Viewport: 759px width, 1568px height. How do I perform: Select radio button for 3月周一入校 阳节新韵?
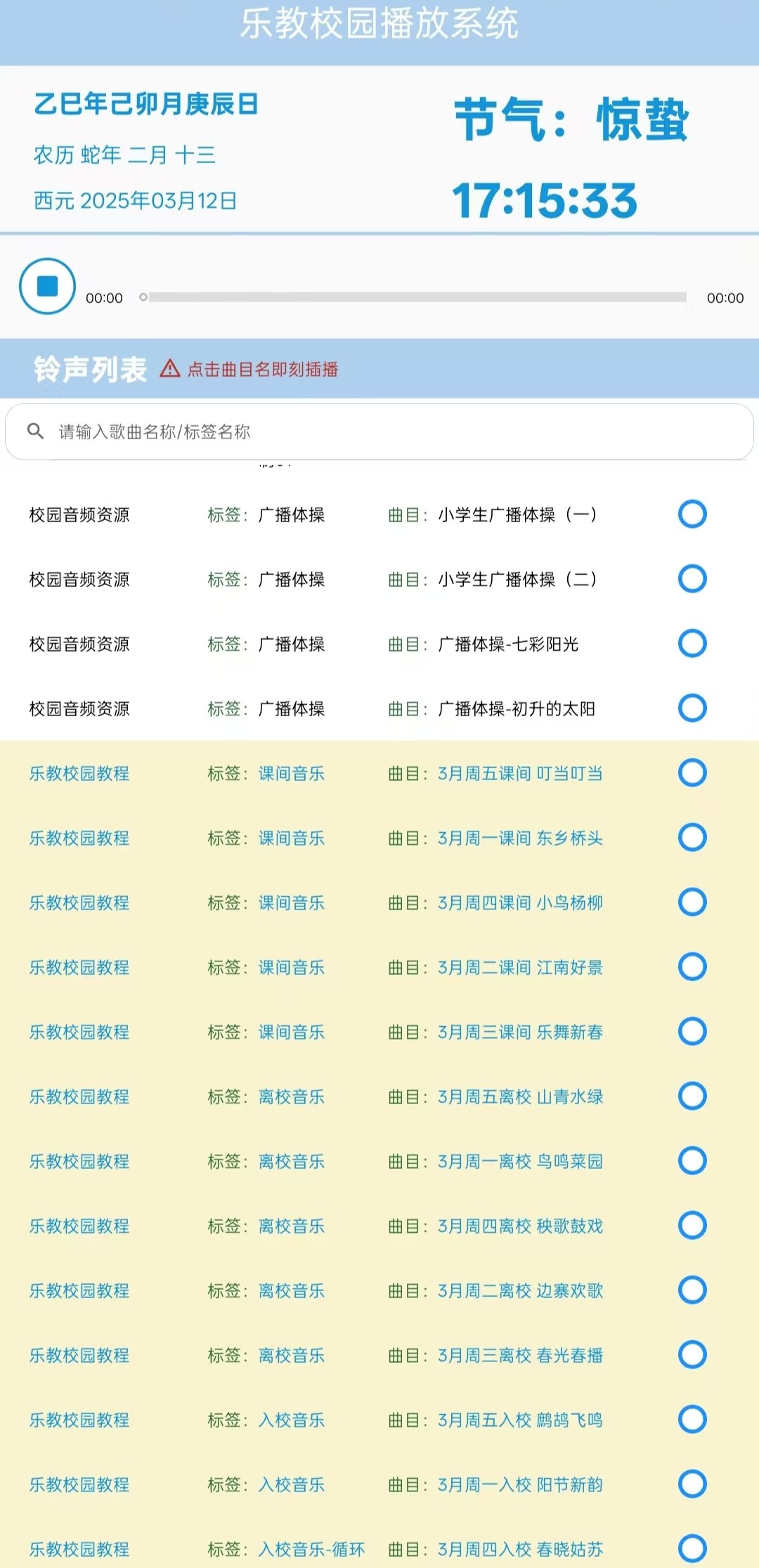pos(692,1484)
